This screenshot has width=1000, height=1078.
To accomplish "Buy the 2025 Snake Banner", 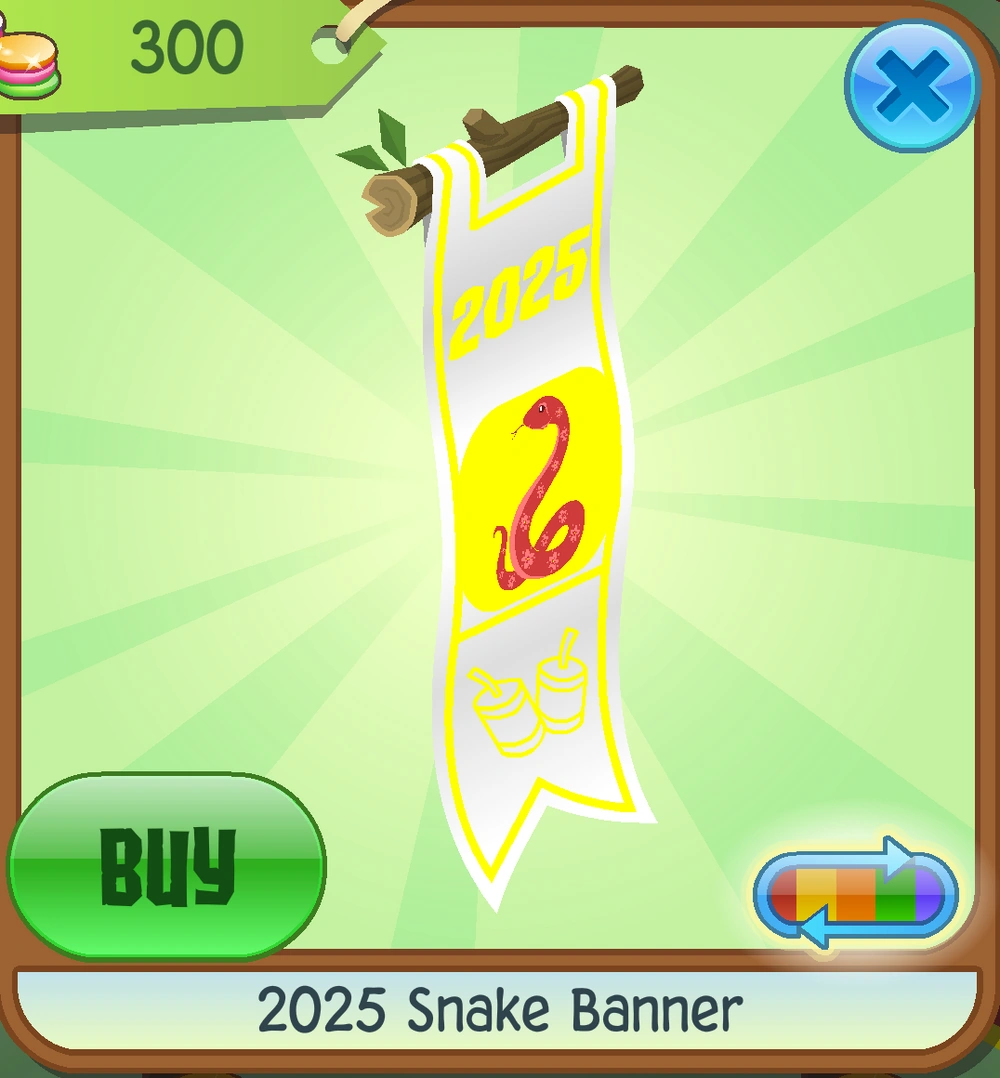I will point(166,864).
